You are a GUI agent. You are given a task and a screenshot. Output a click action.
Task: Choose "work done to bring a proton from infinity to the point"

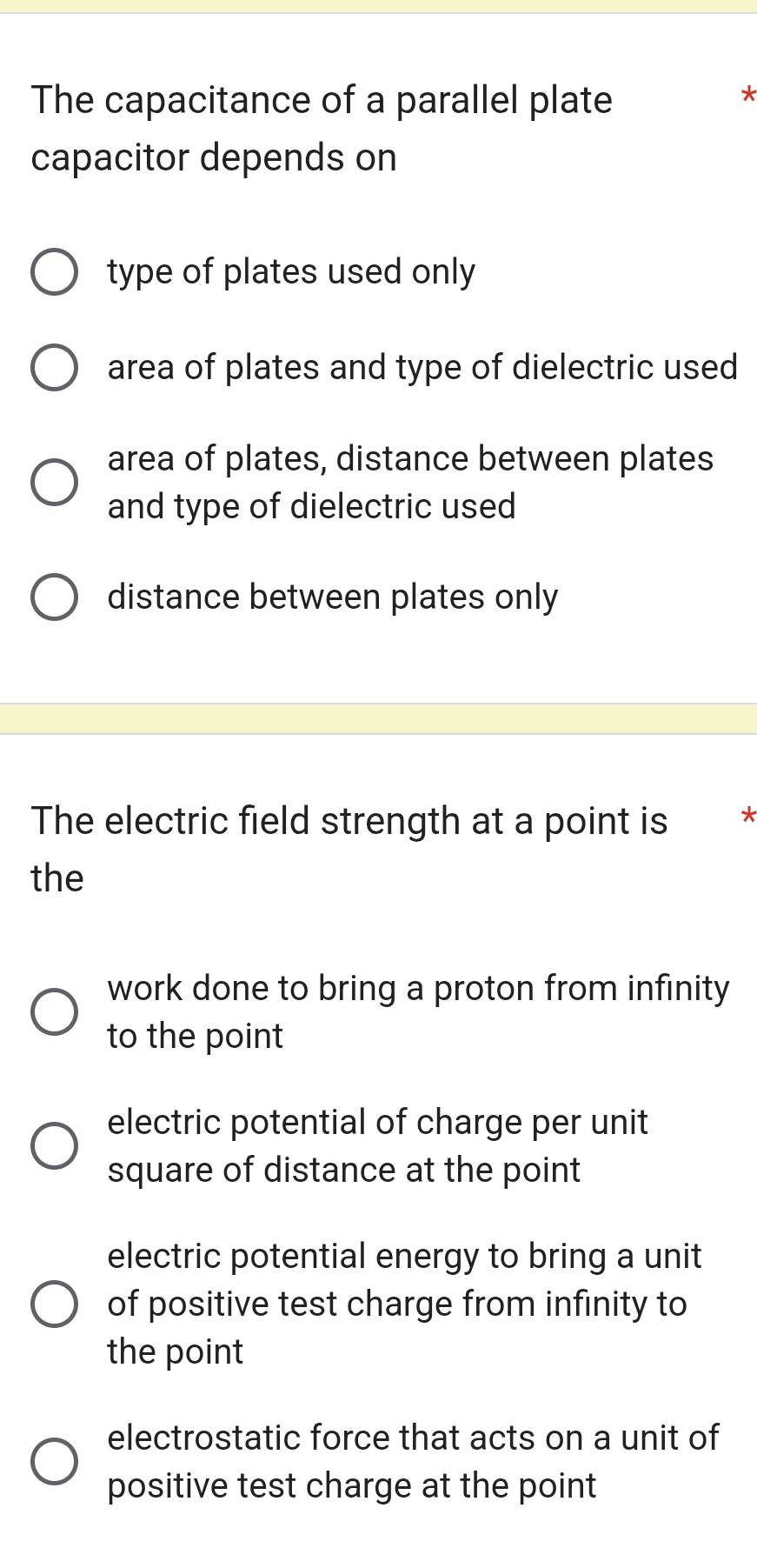pos(55,1011)
